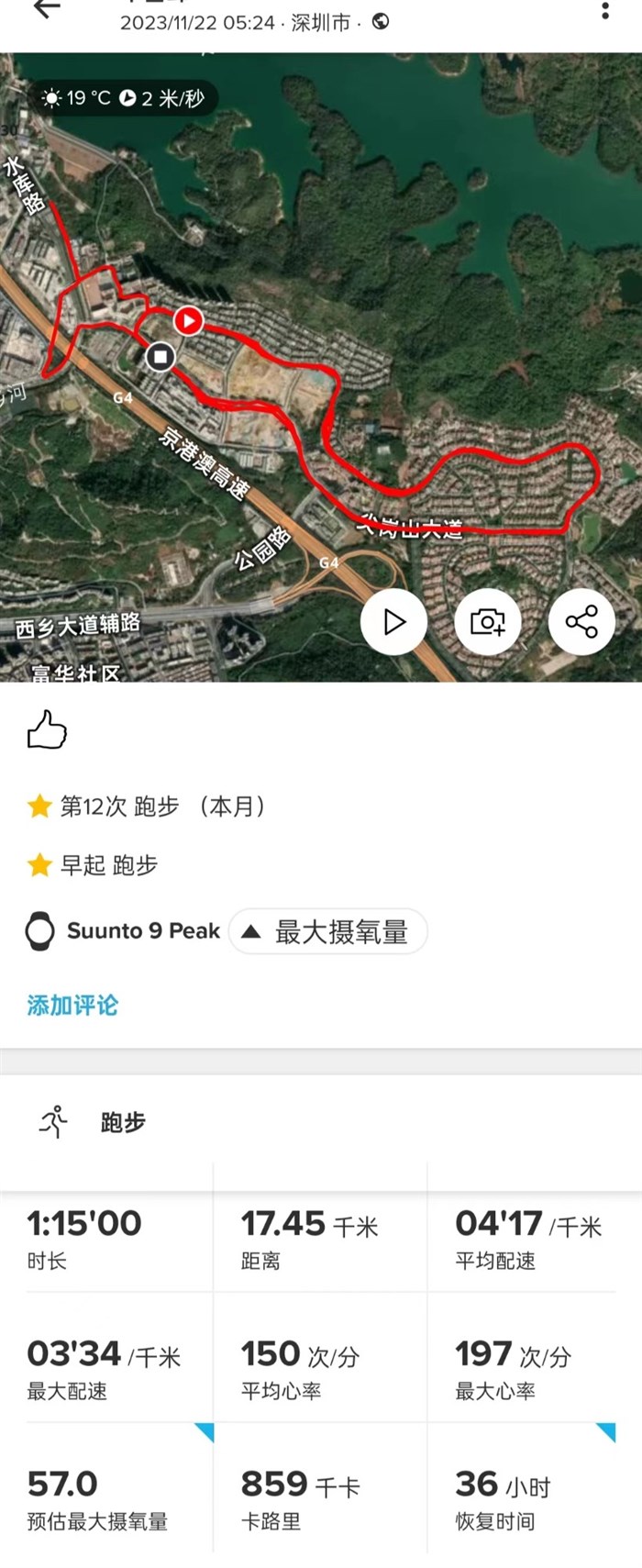Go back using the top arrow
Image resolution: width=642 pixels, height=1568 pixels.
point(46,9)
